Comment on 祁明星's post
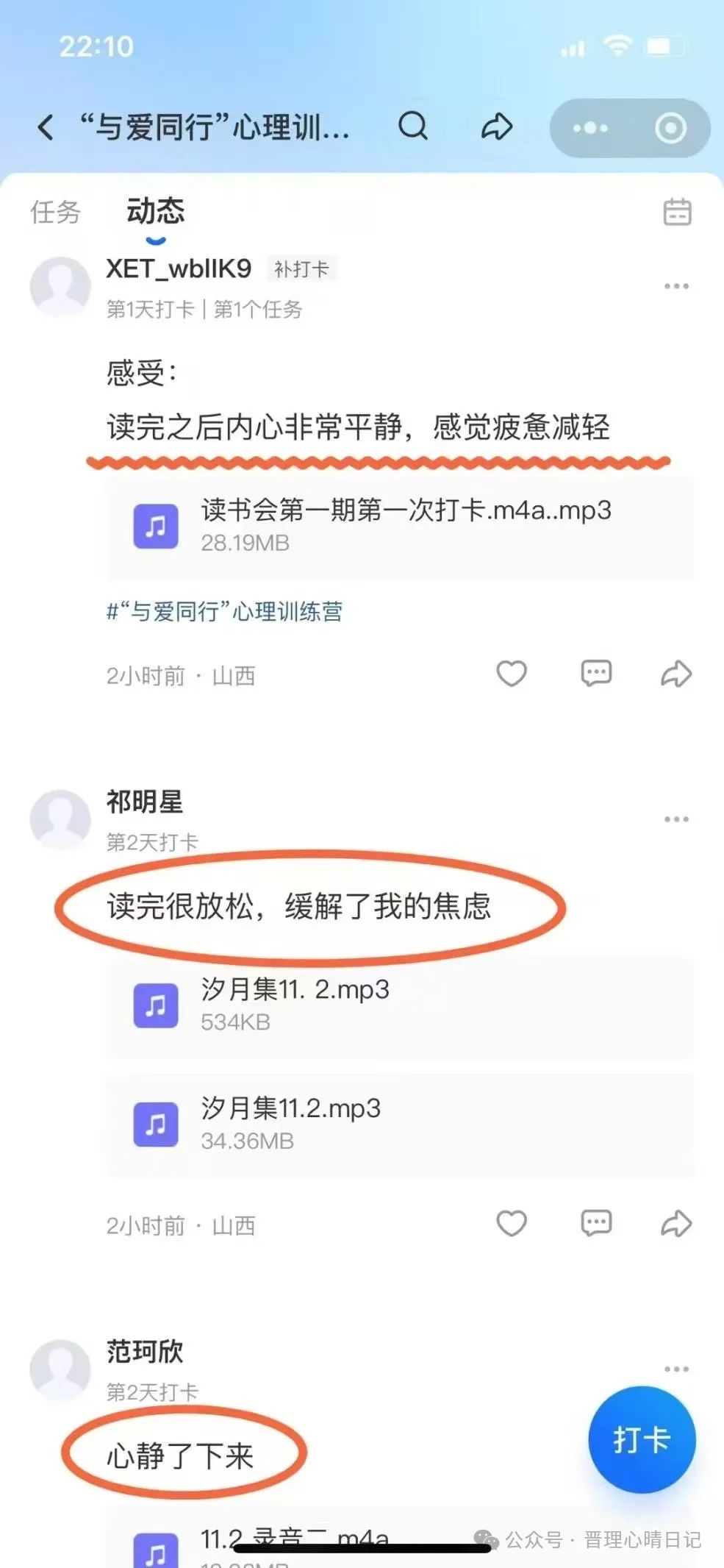 (x=596, y=1224)
